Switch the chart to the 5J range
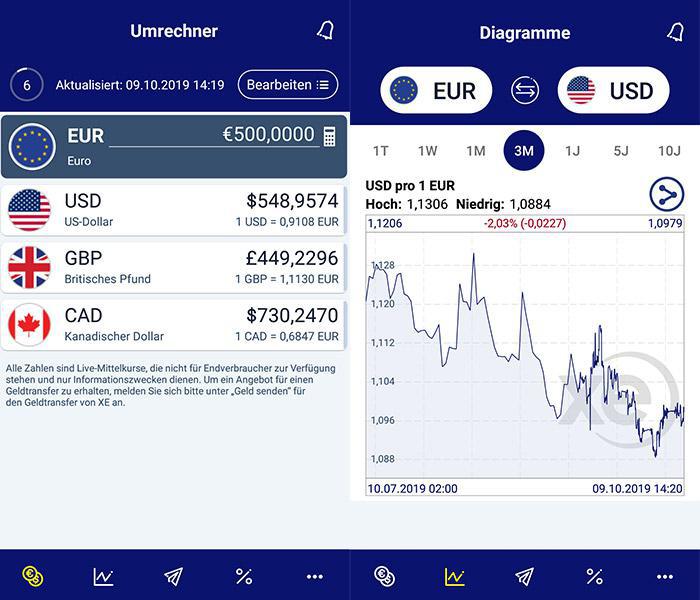Viewport: 700px width, 600px height. point(621,151)
